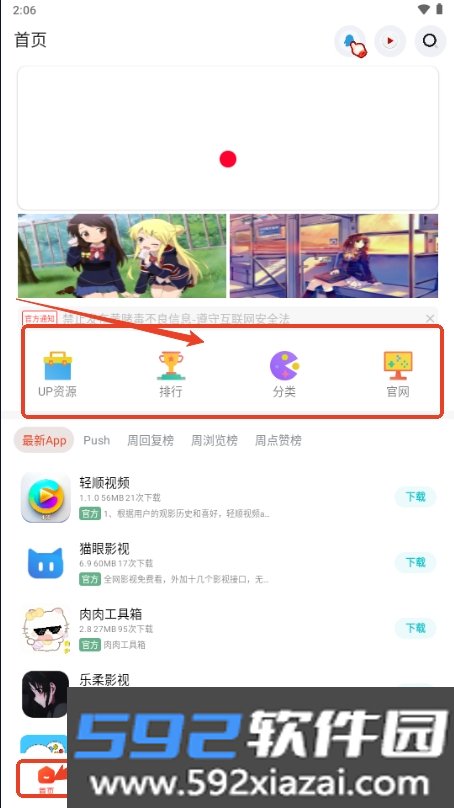454x808 pixels.
Task: Open the search icon in the top bar
Action: pyautogui.click(x=430, y=41)
